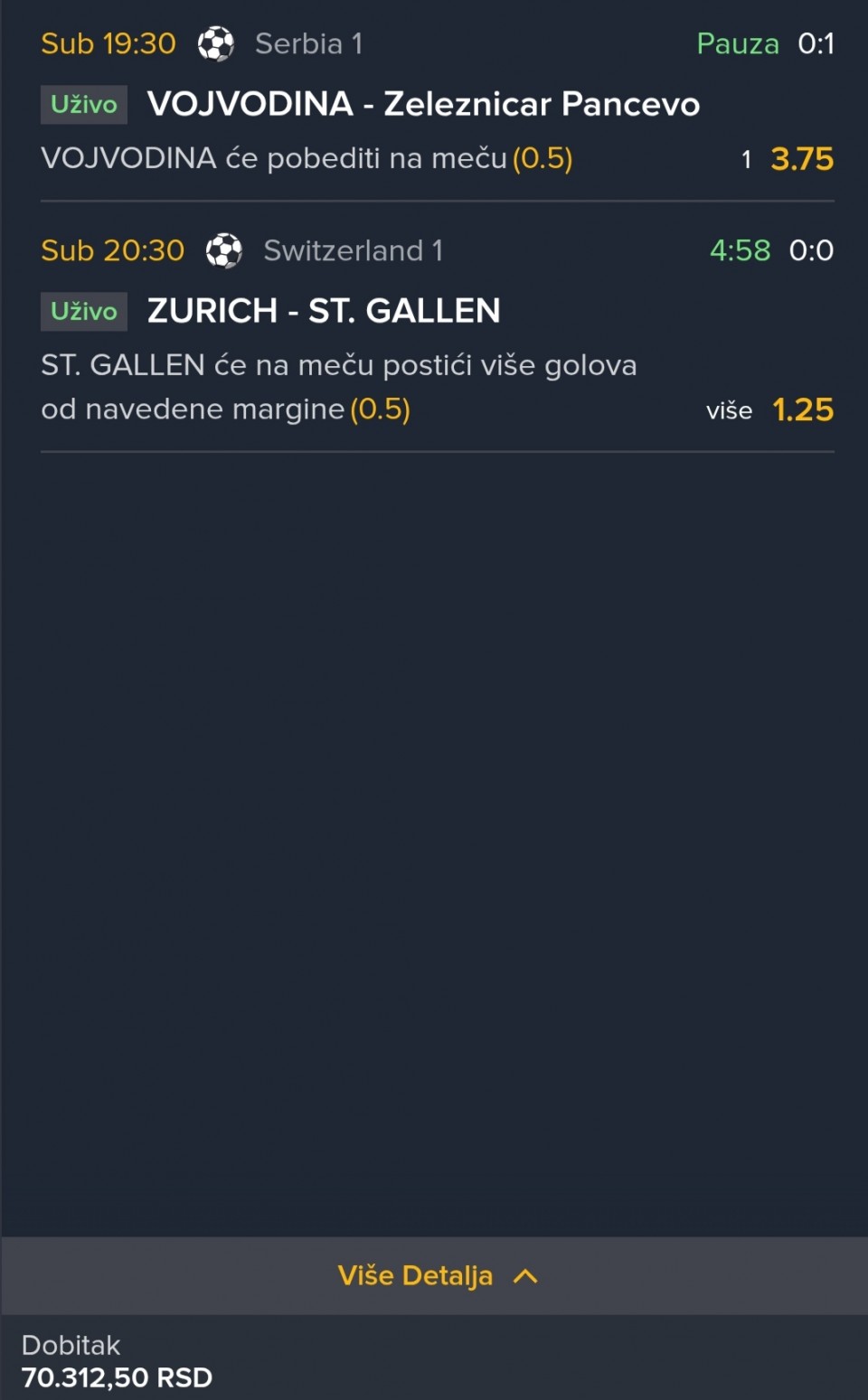This screenshot has height=1400, width=868.
Task: Open the VOJVODINA - Zeleznicar Pancevo match
Action: tap(423, 105)
